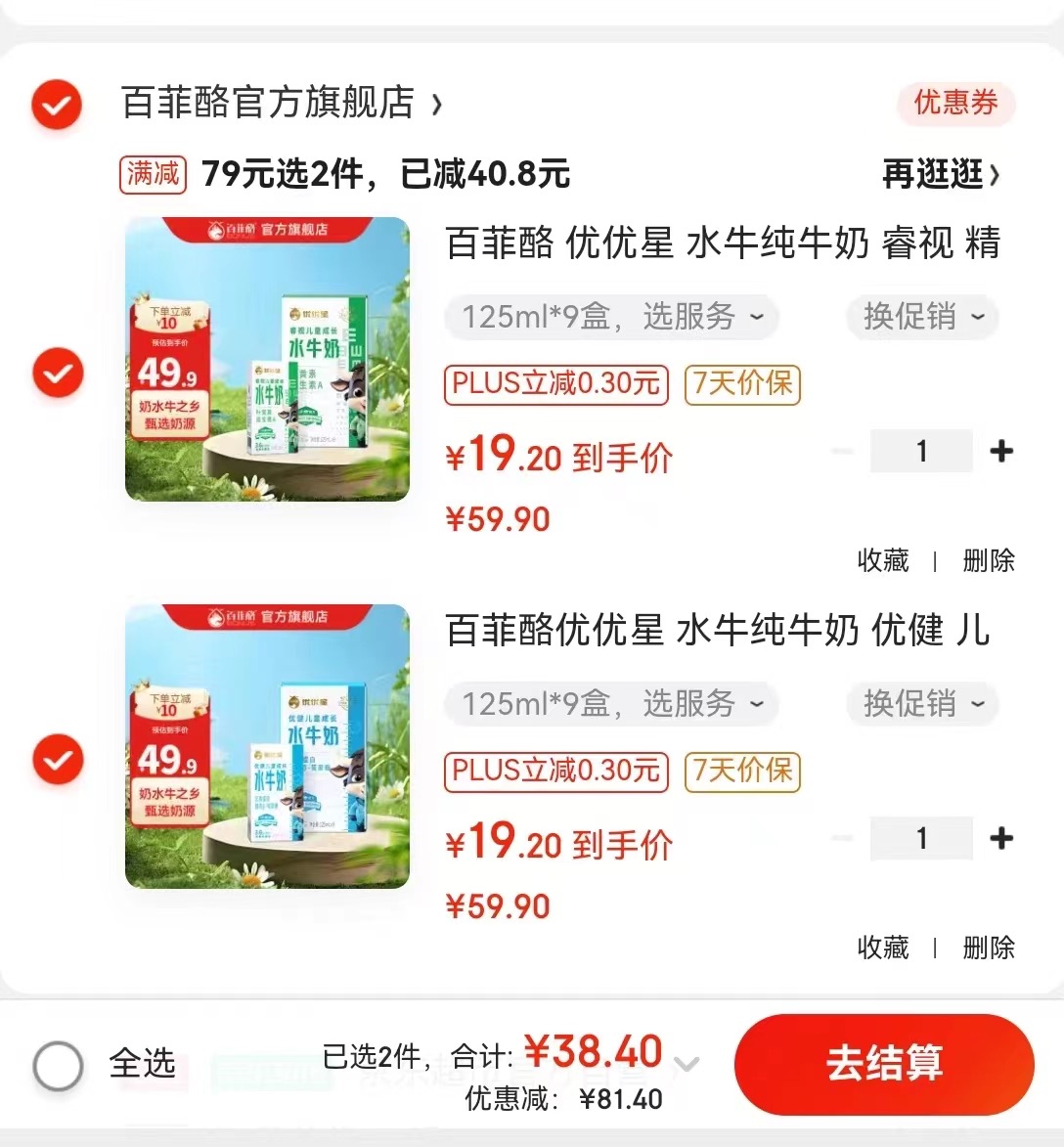
Task: Expand the price detail arrow beside 合计
Action: tap(687, 1064)
